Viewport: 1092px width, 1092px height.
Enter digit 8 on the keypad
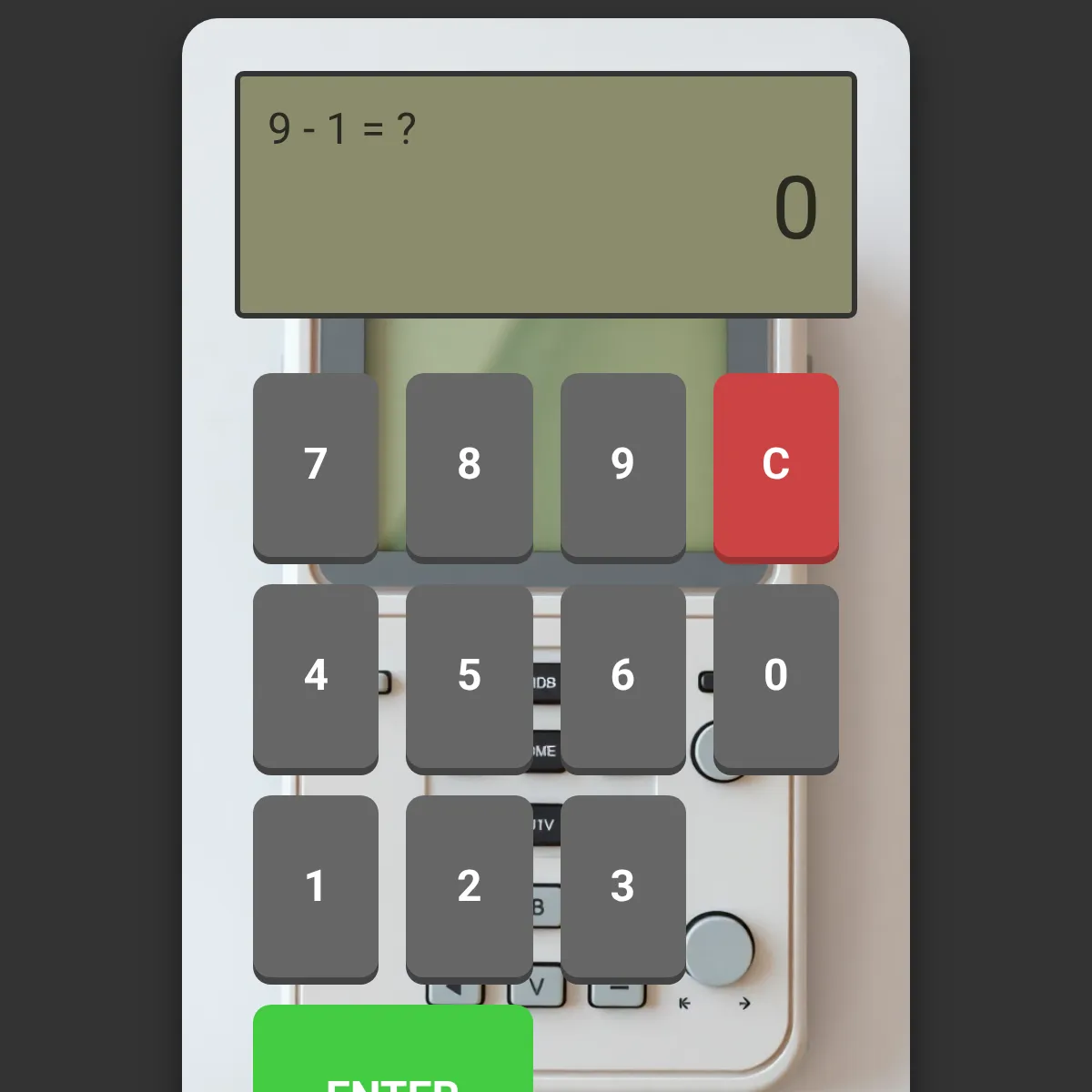point(470,468)
